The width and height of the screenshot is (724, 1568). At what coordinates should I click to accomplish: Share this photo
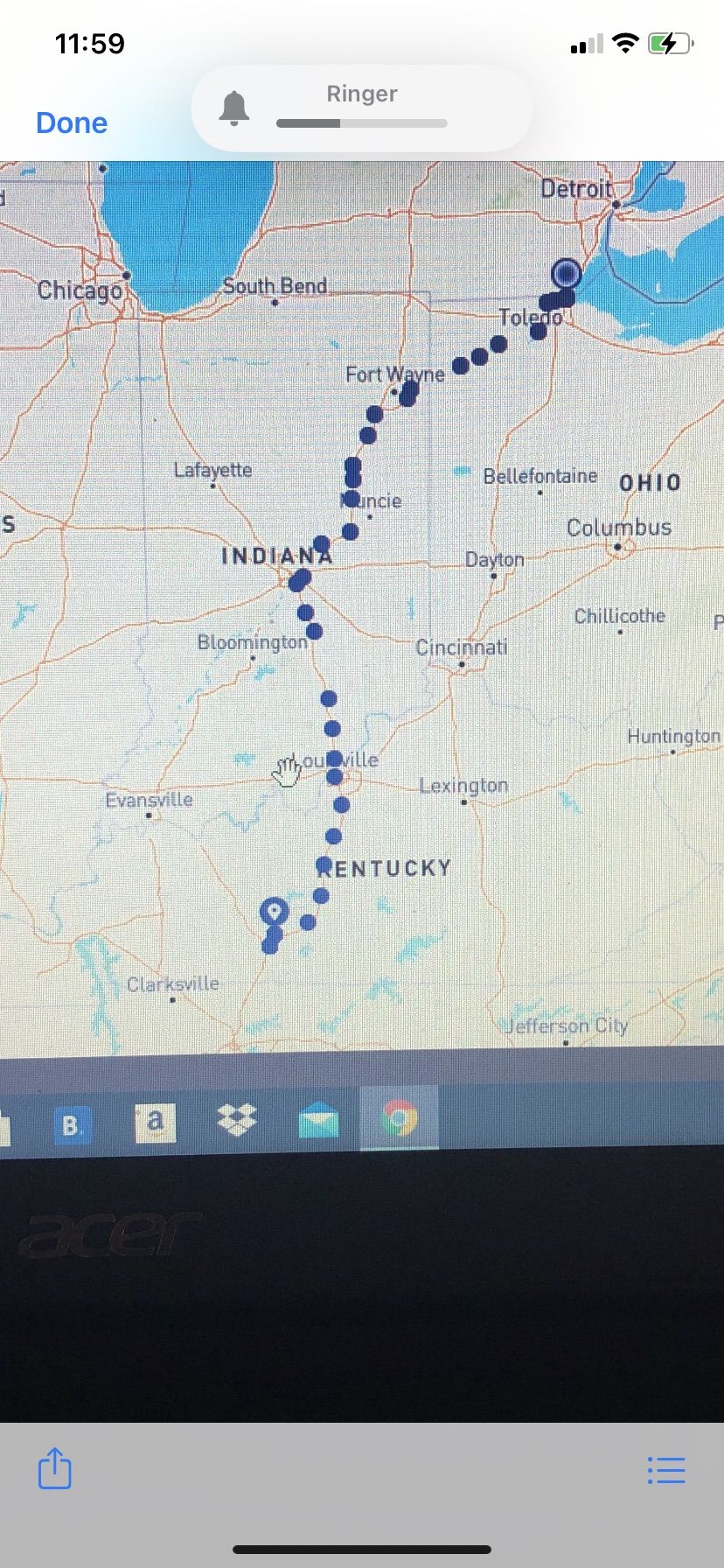[54, 1469]
